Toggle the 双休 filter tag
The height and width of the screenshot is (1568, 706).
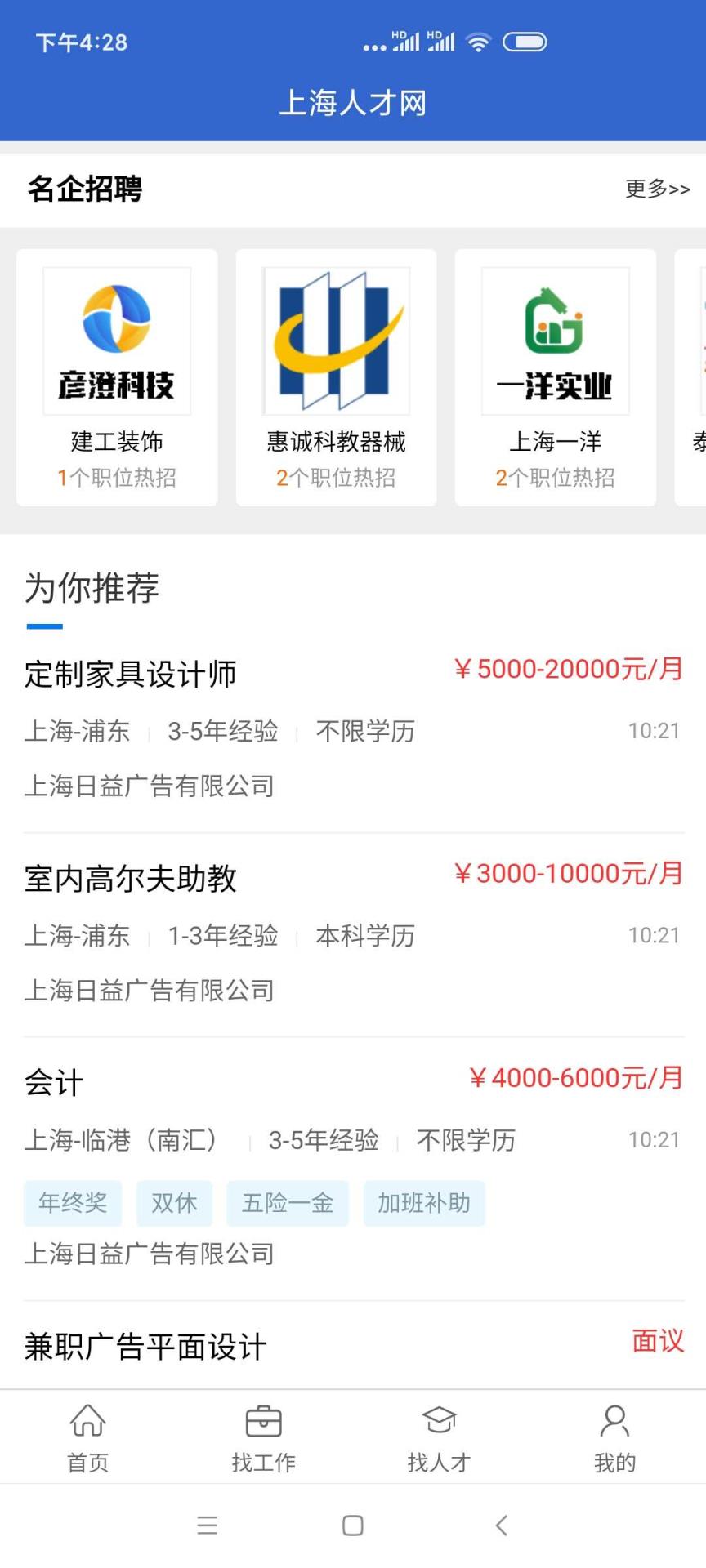pos(174,1203)
